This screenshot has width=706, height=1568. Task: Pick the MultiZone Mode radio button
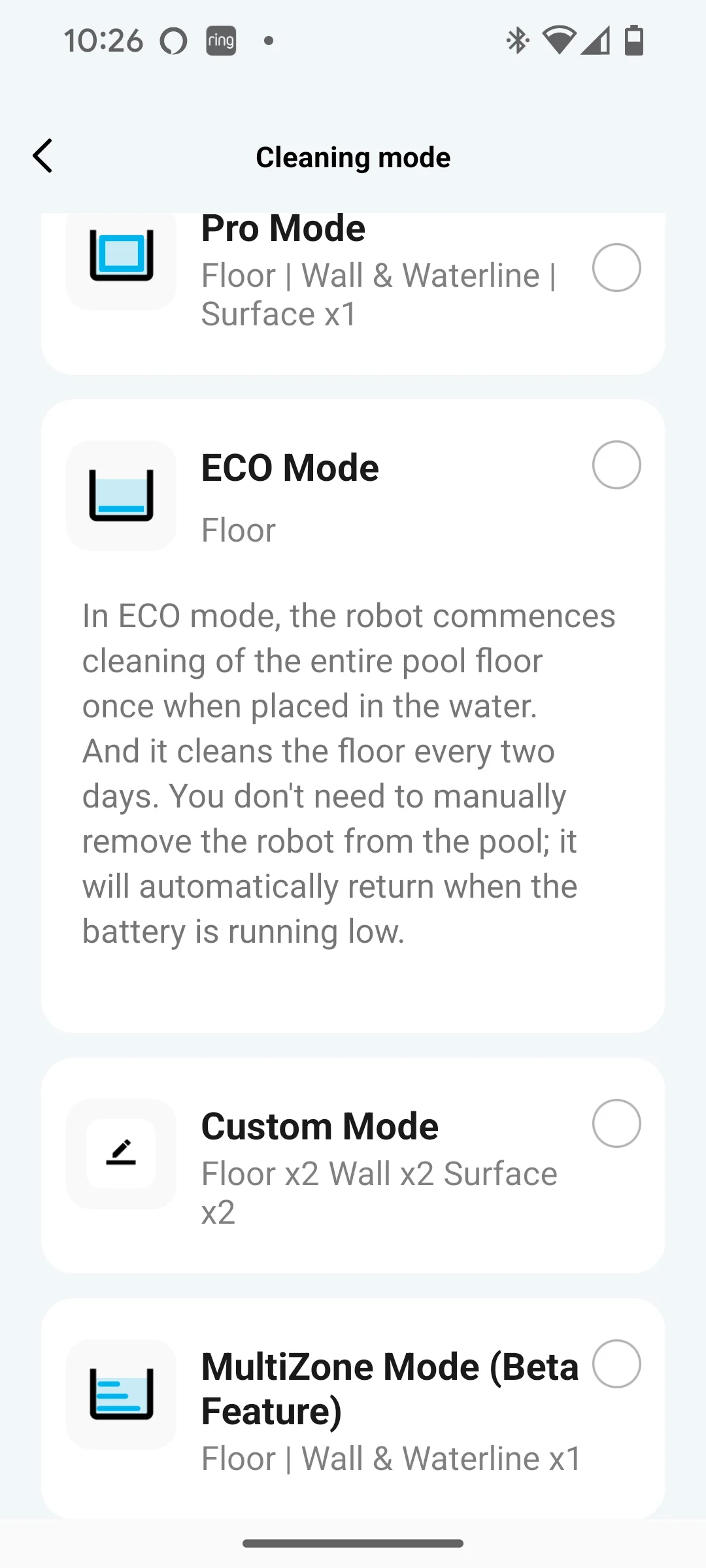616,1364
